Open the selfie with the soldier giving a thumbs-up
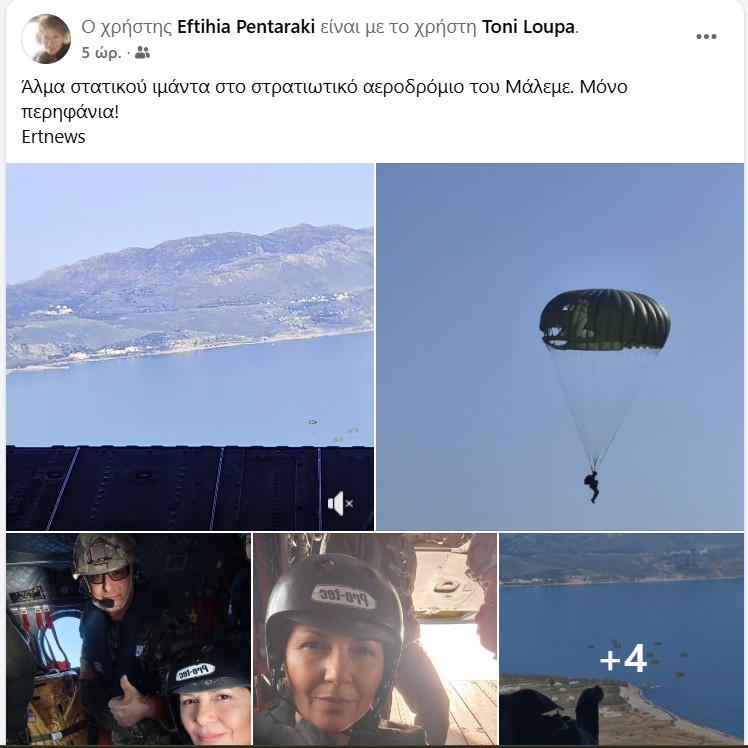 (128, 640)
